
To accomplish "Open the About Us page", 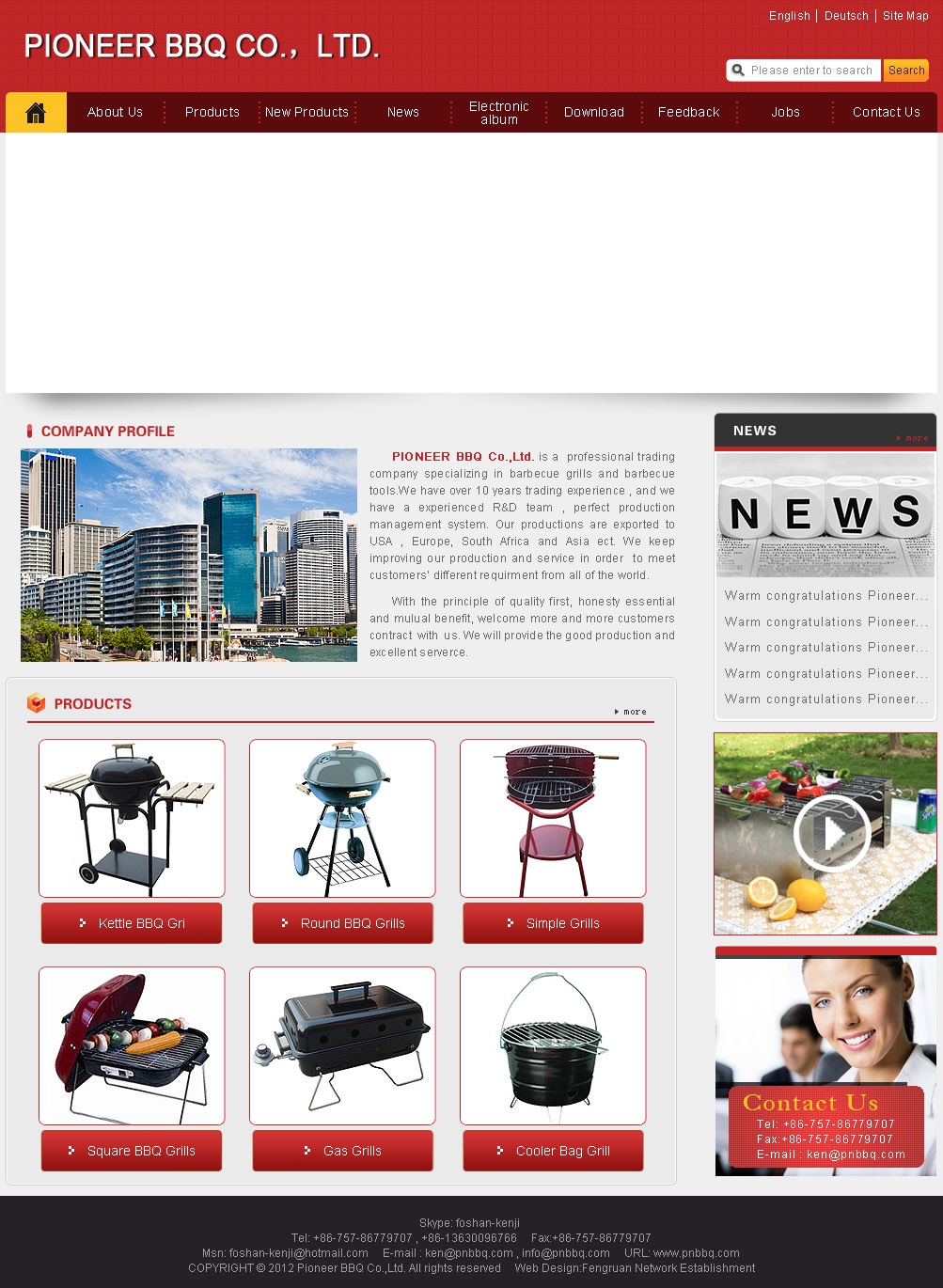I will tap(115, 112).
